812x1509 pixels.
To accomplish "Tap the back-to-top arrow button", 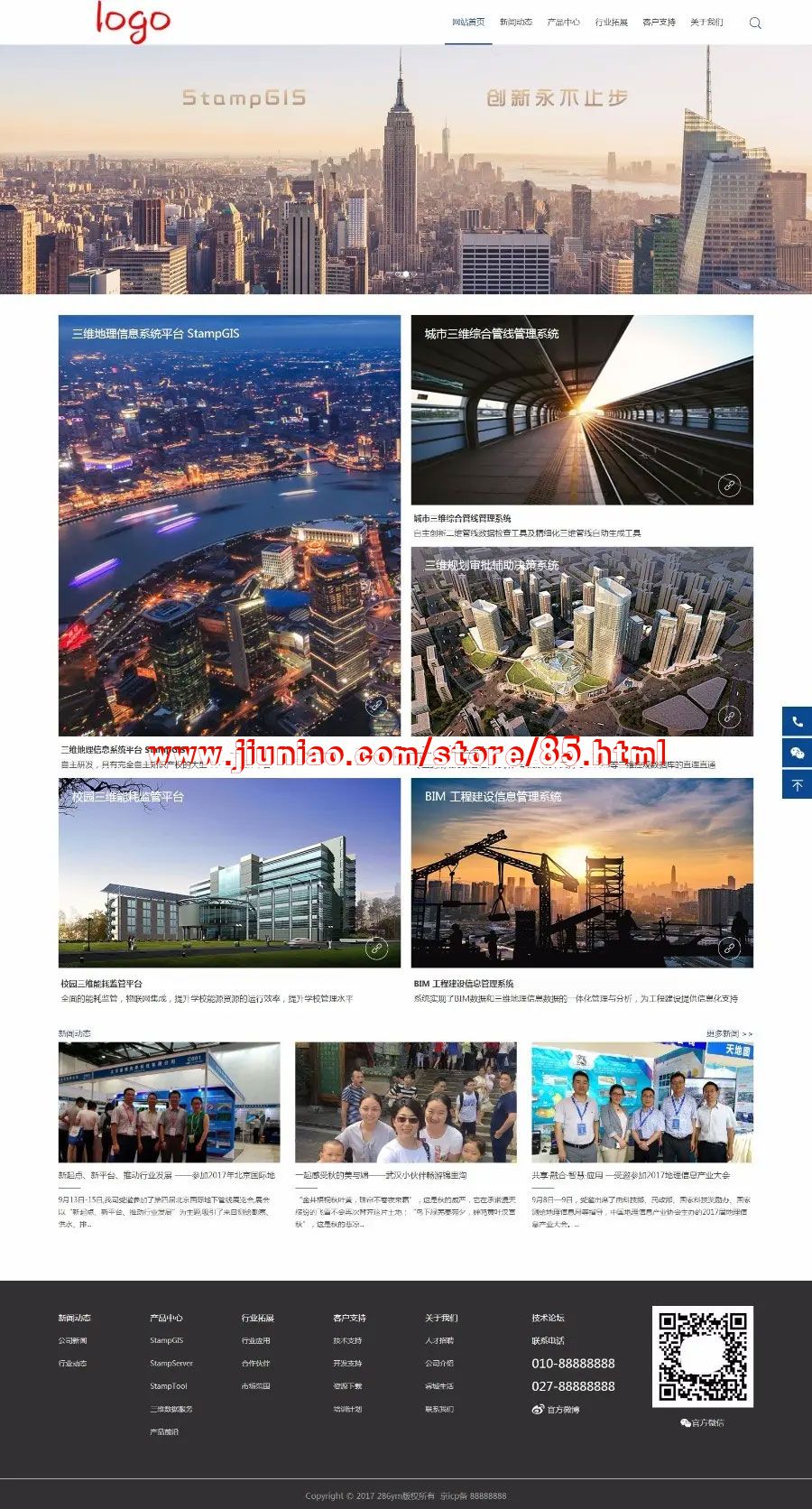I will 797,784.
